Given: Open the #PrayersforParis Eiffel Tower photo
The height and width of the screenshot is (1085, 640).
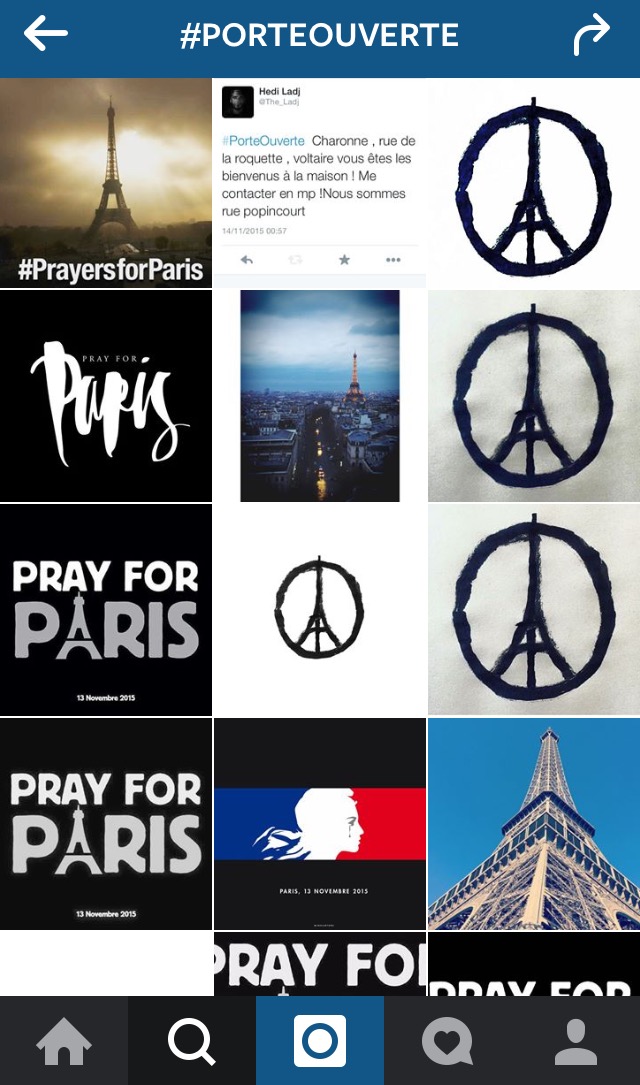Looking at the screenshot, I should 106,183.
